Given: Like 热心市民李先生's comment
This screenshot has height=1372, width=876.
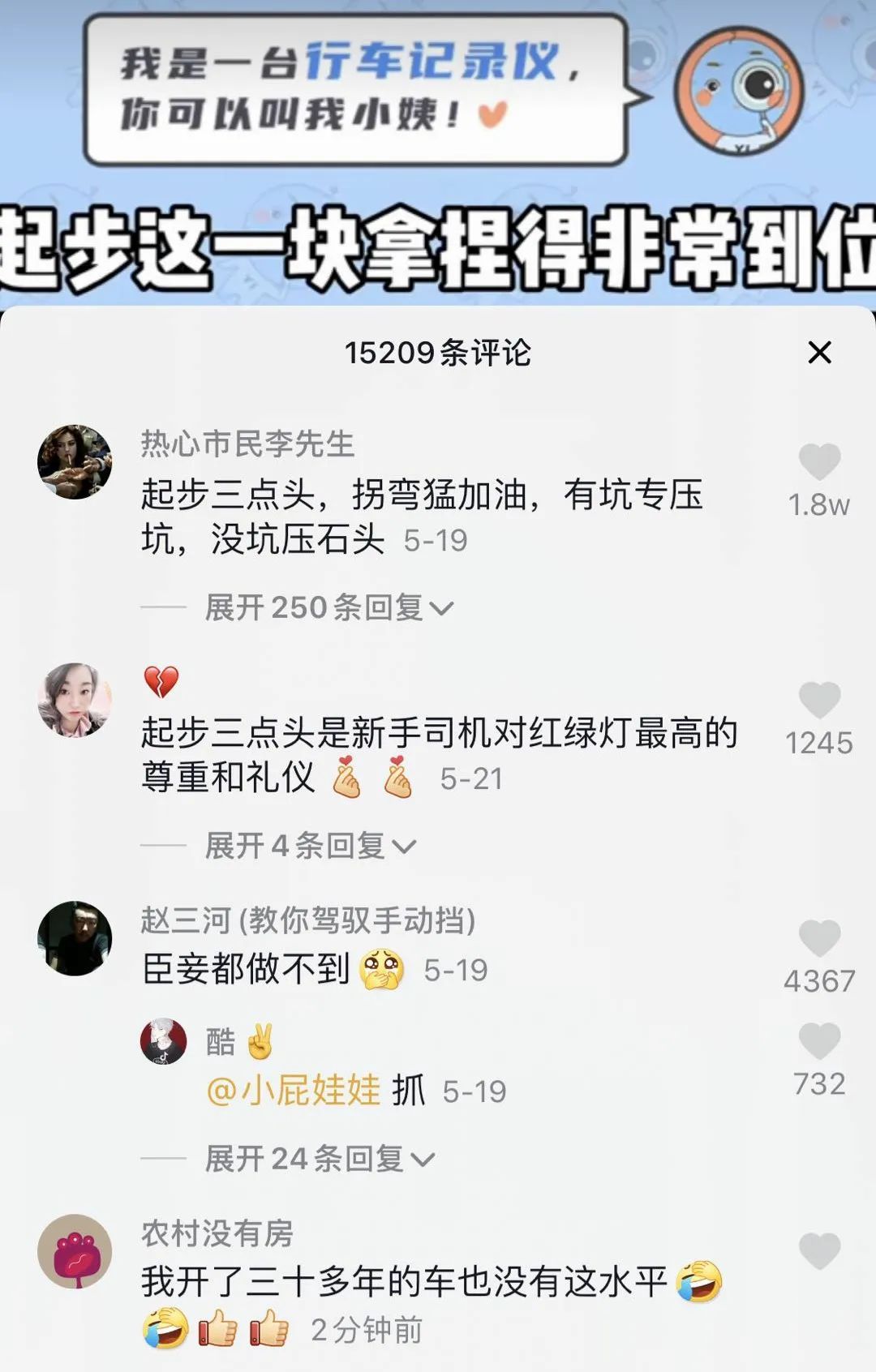Looking at the screenshot, I should (819, 462).
